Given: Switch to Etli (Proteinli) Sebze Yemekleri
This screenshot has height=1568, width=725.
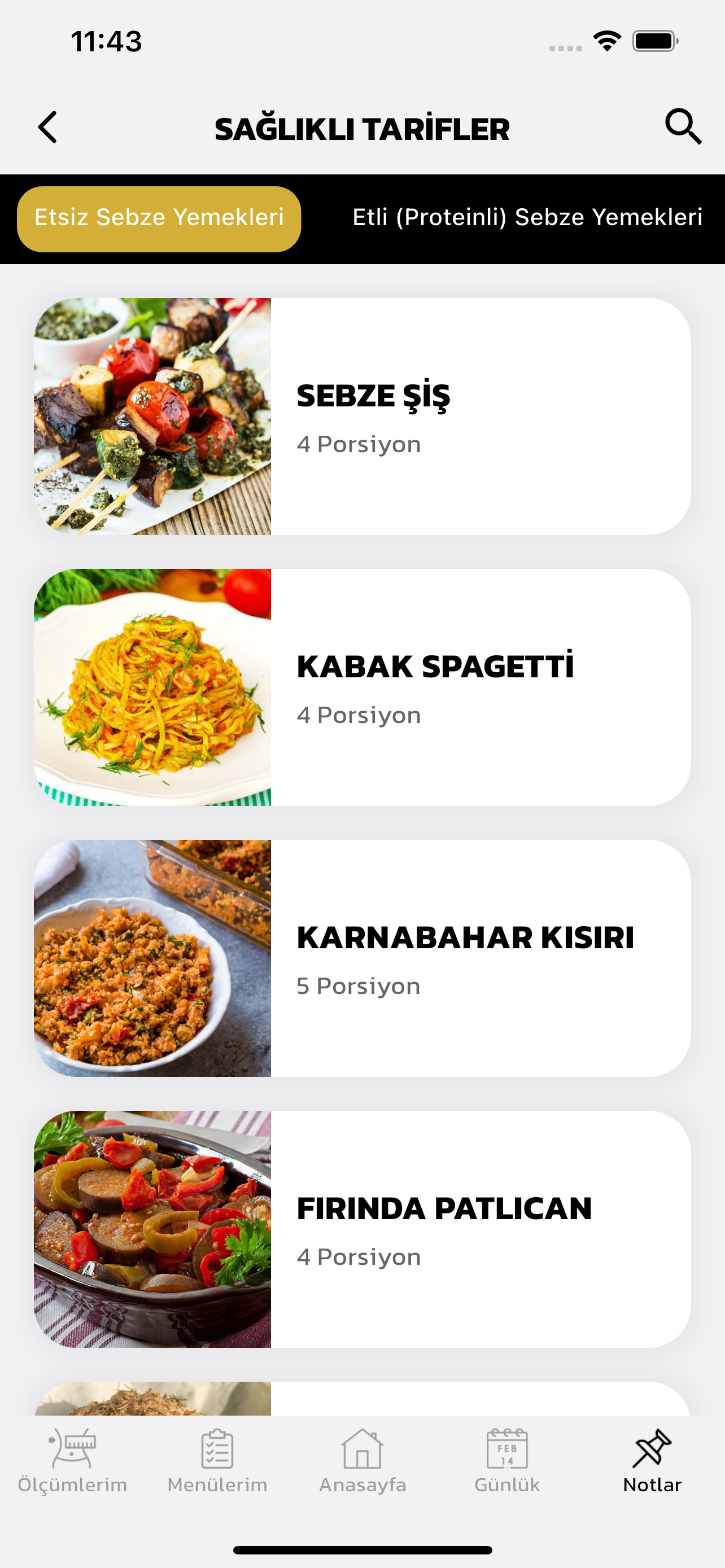Looking at the screenshot, I should coord(527,218).
